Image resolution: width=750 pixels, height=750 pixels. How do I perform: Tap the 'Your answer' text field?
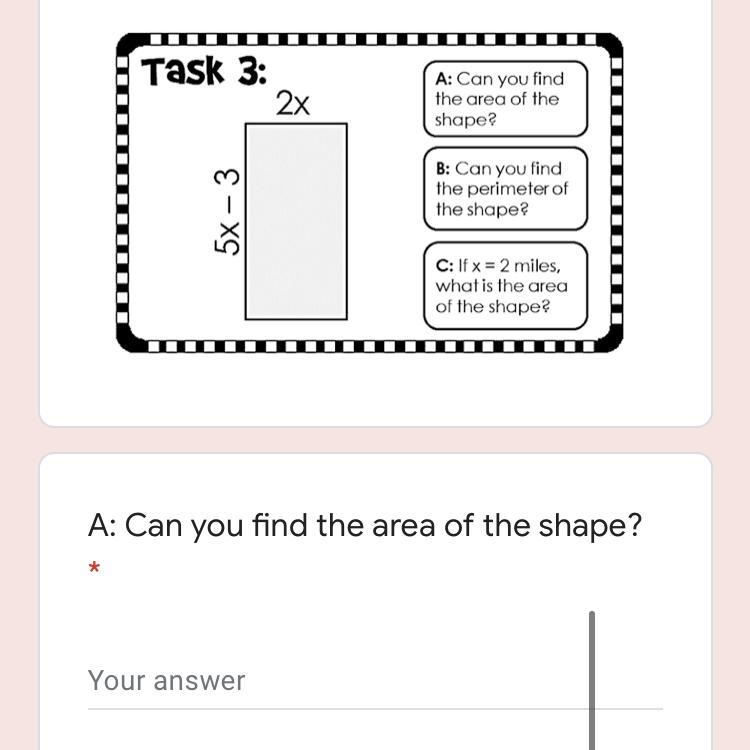340,681
